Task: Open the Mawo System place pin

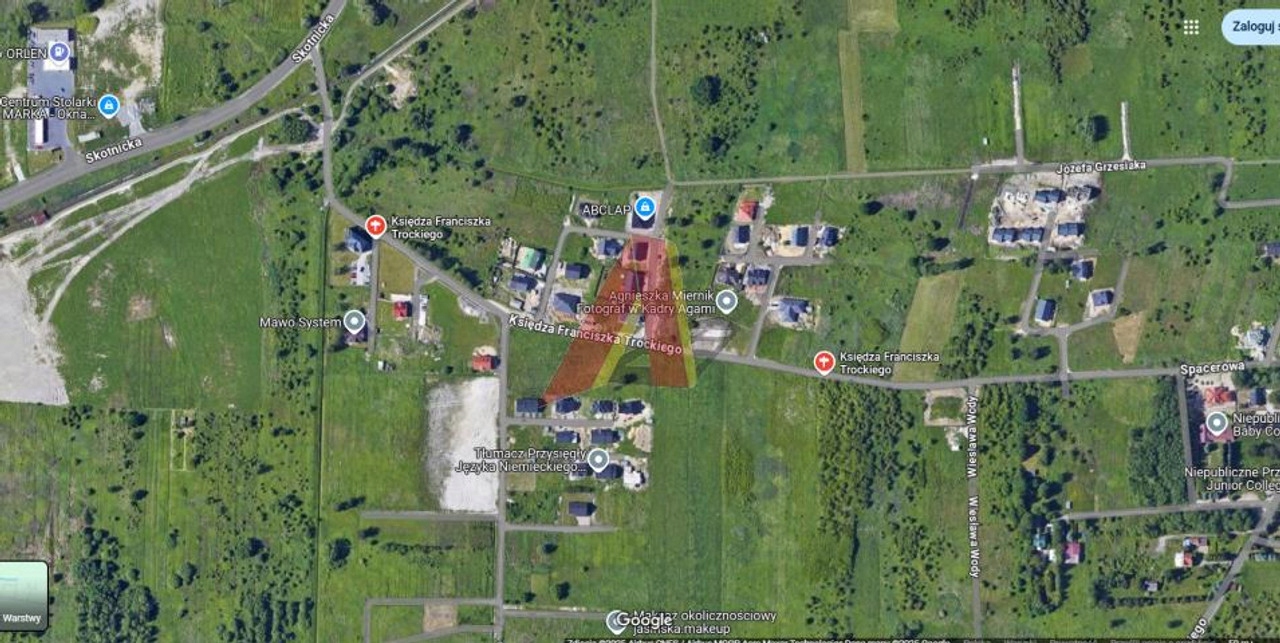Action: 354,322
